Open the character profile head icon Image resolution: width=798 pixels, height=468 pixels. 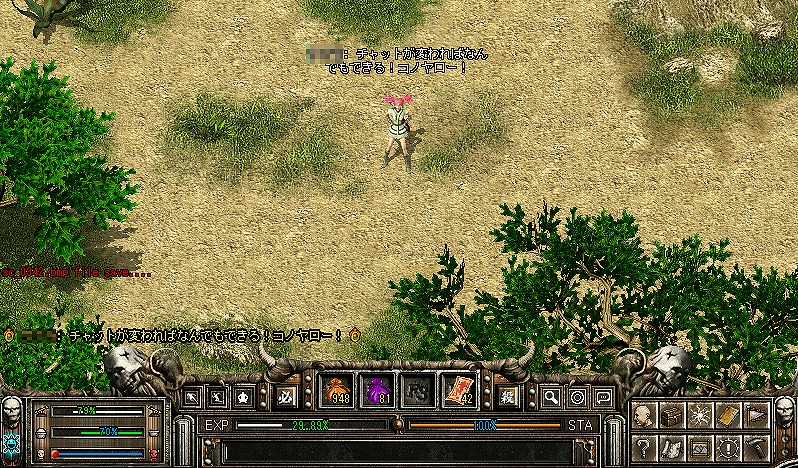(645, 416)
